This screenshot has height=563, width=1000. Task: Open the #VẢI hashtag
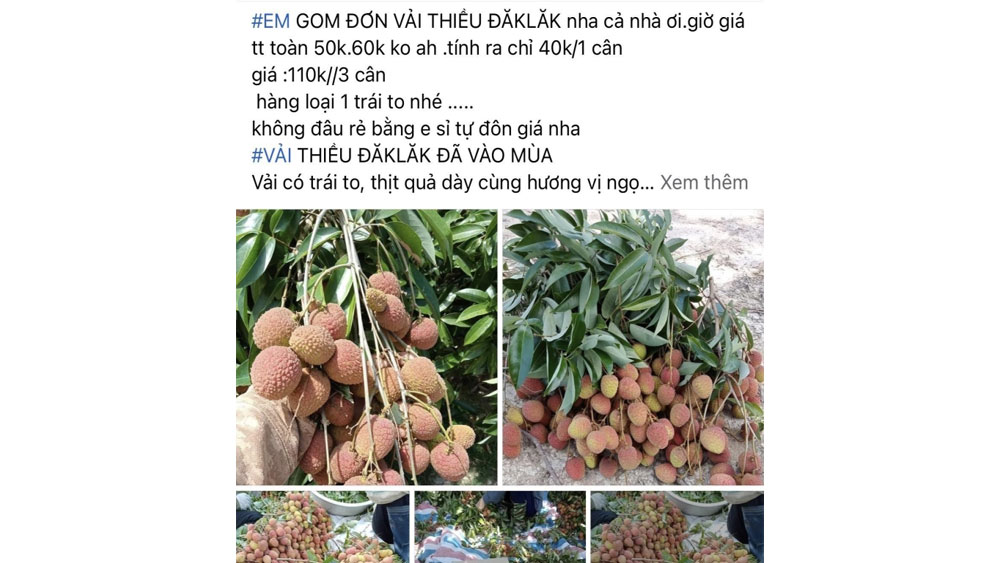271,156
